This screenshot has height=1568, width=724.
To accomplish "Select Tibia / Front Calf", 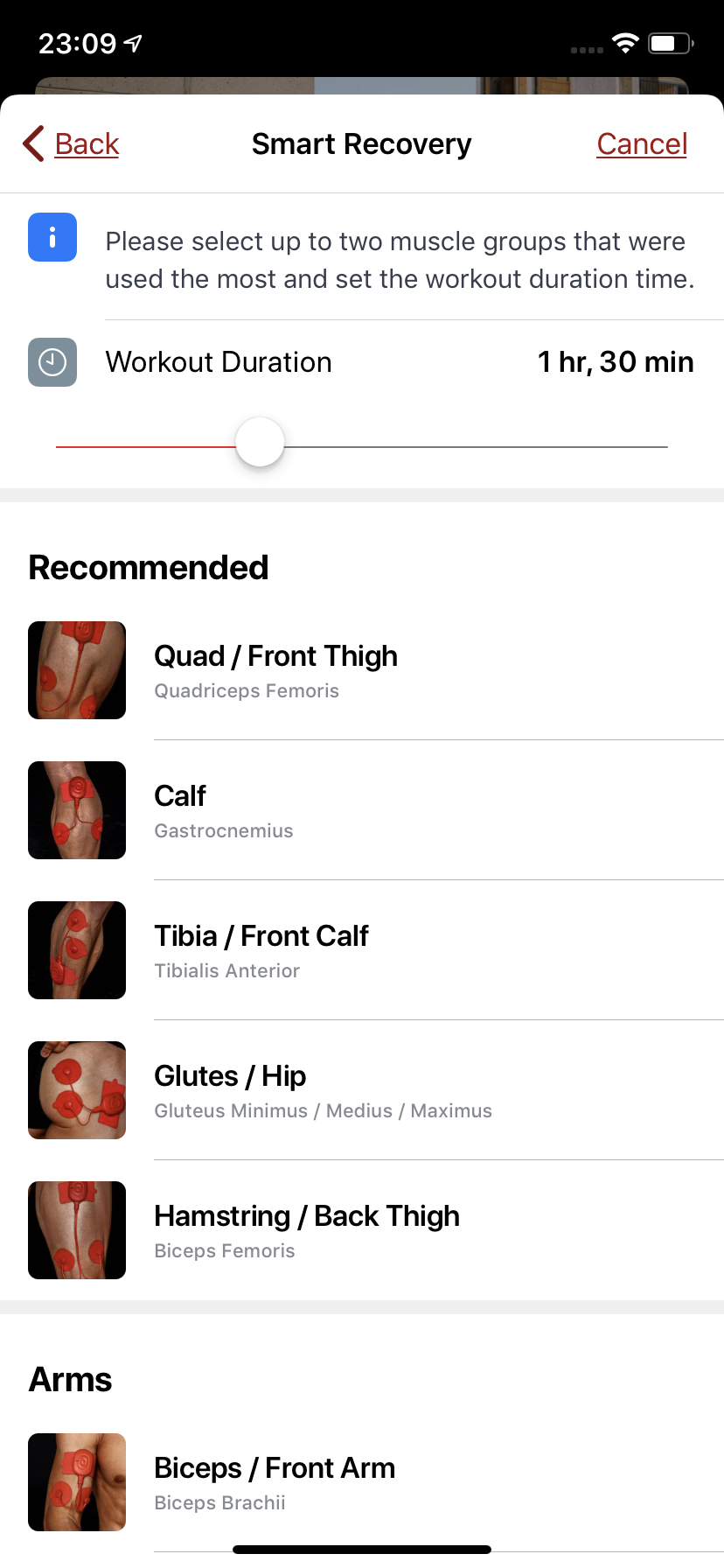I will (261, 950).
